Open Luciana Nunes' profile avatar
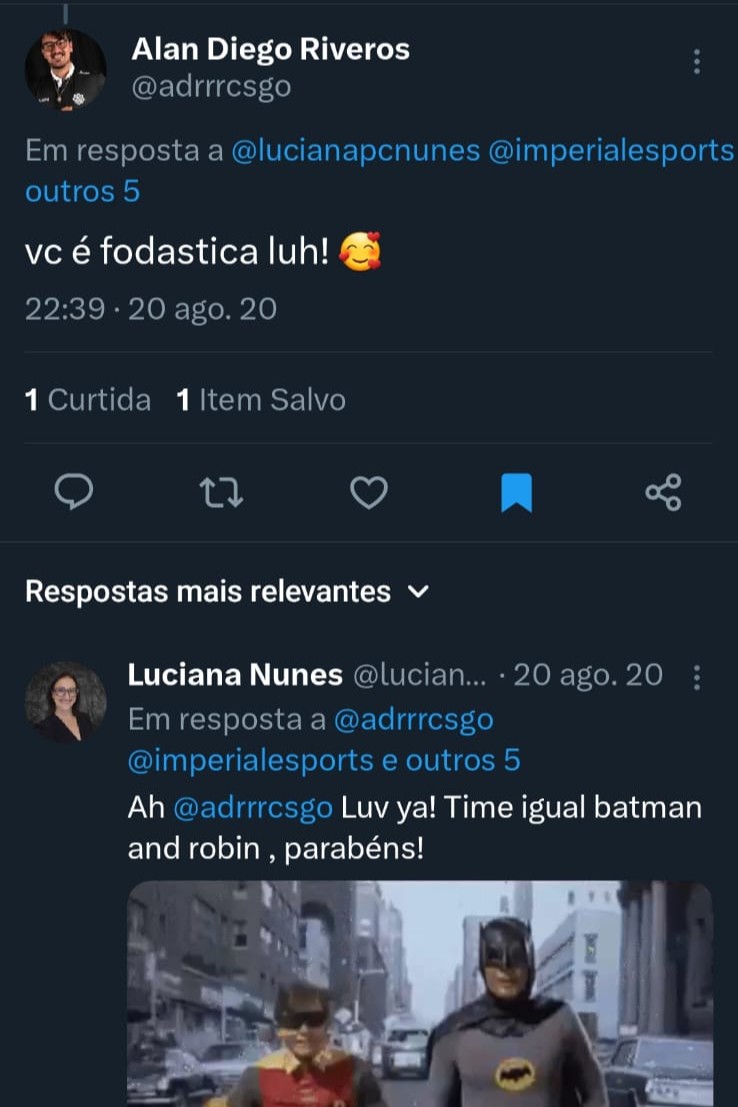Screen dimensions: 738x1107 pos(65,701)
